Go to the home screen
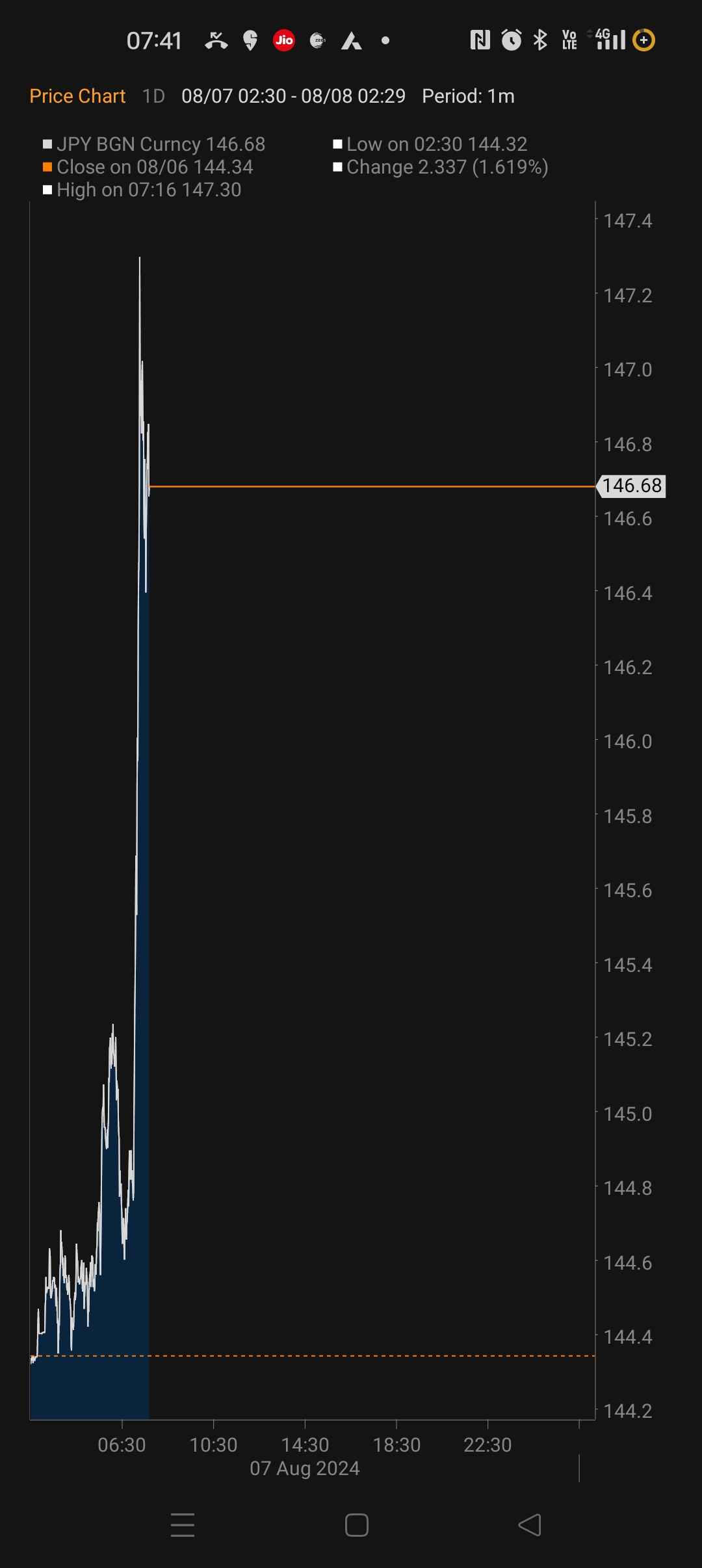The width and height of the screenshot is (702, 1568). (356, 1525)
